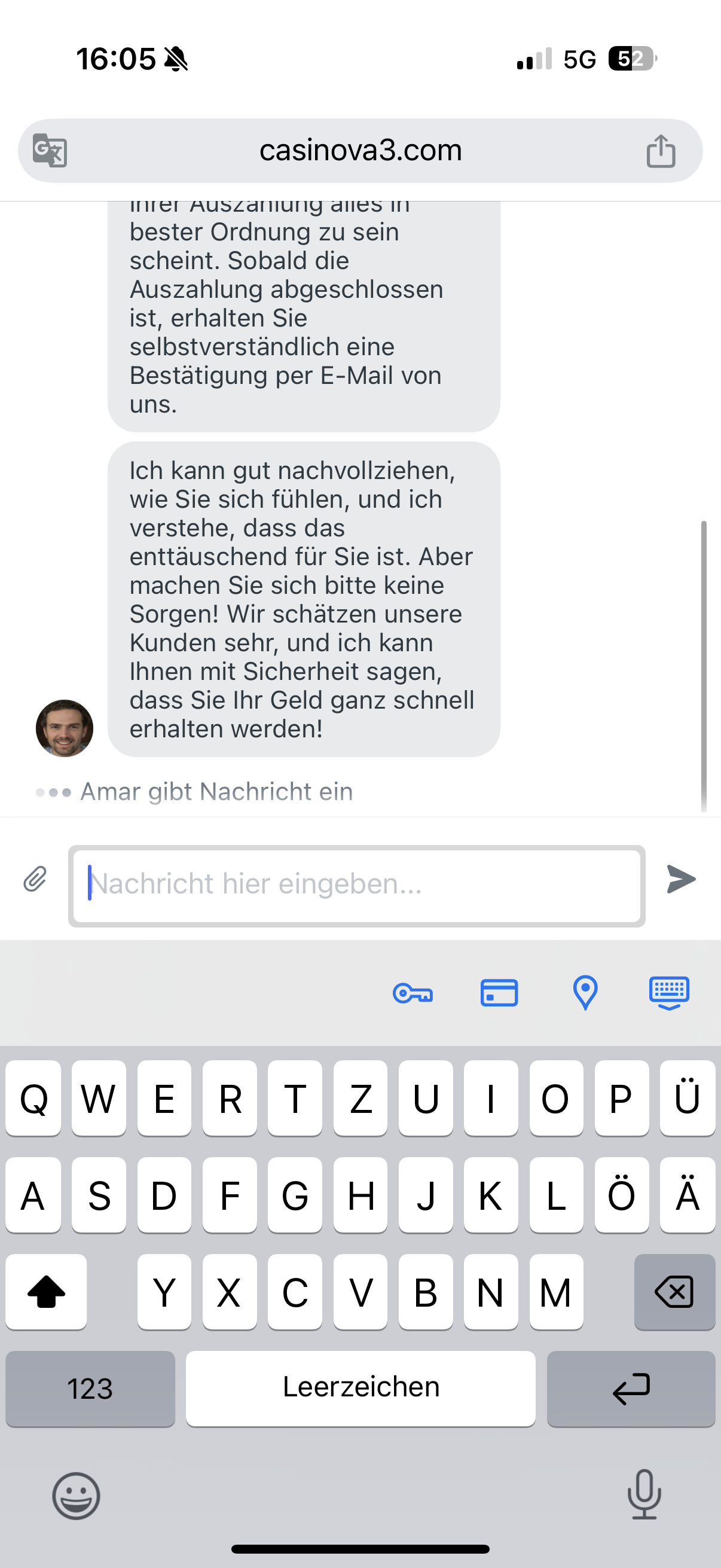Open saved payment cards autofill
The width and height of the screenshot is (721, 1568).
click(x=499, y=993)
